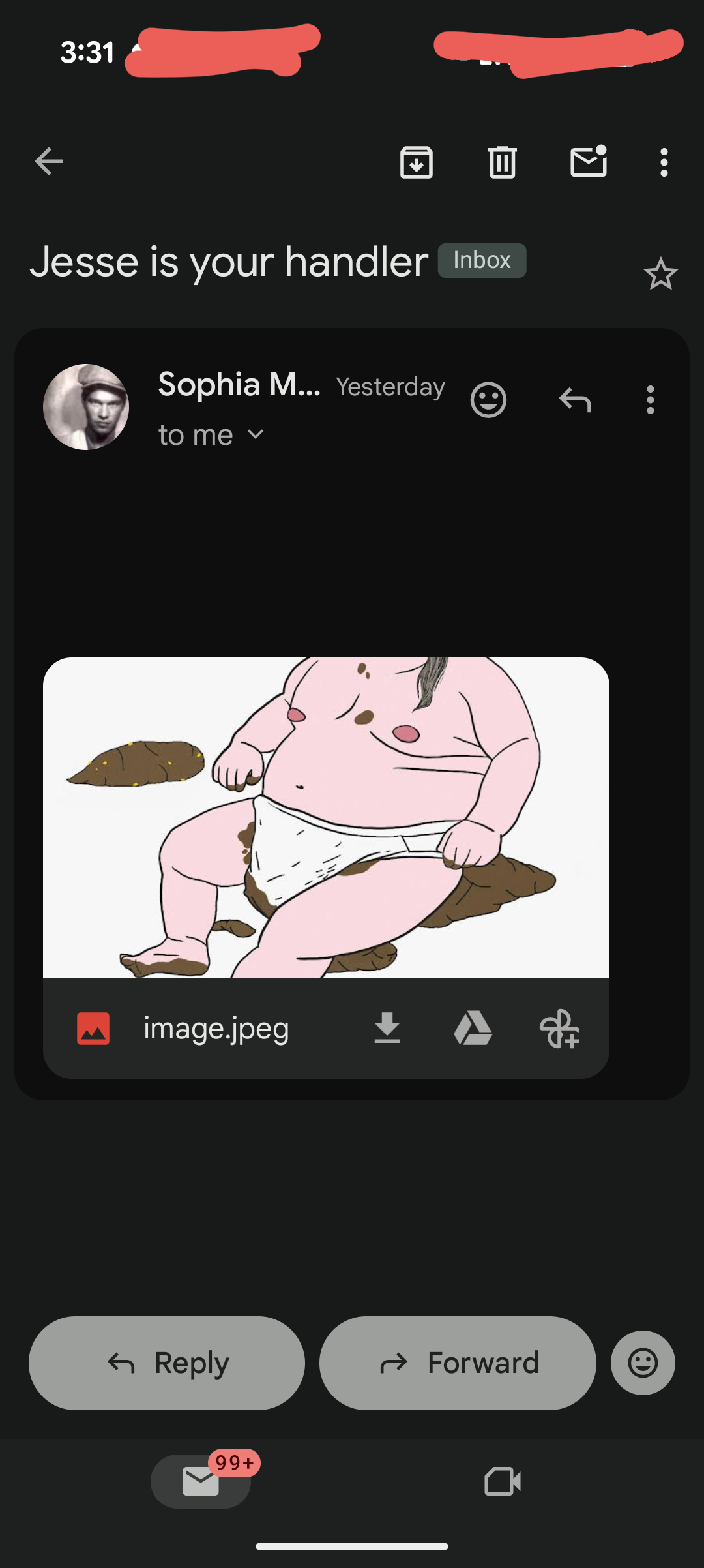This screenshot has height=1568, width=704.
Task: Archive this email
Action: click(417, 162)
